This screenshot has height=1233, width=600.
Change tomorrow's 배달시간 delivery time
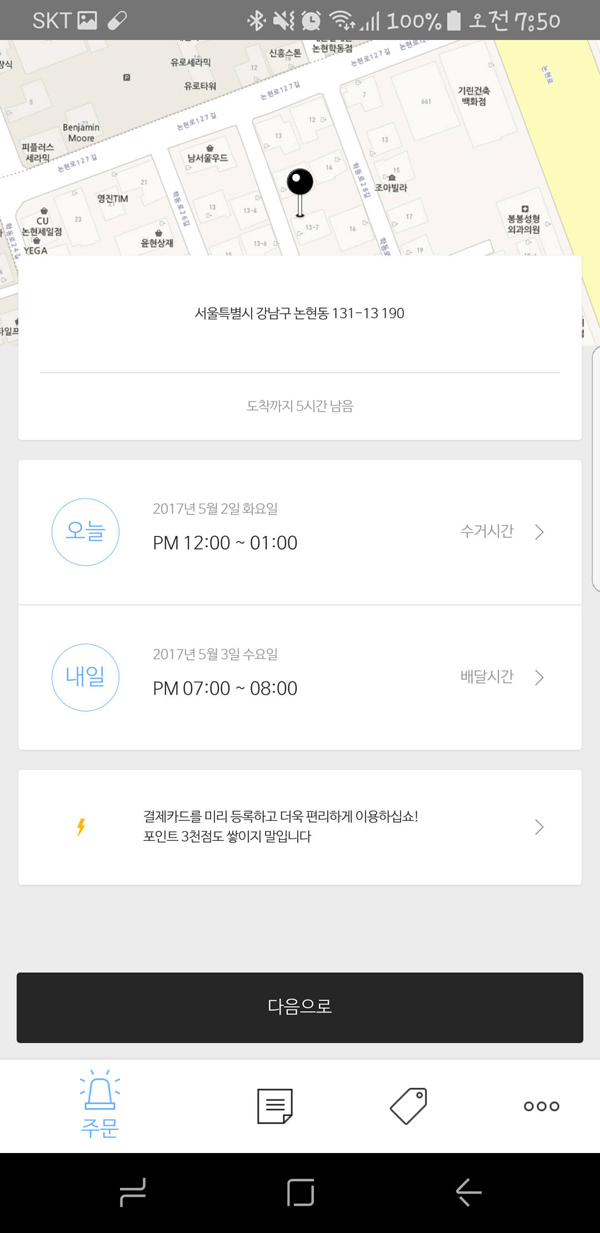pos(300,677)
